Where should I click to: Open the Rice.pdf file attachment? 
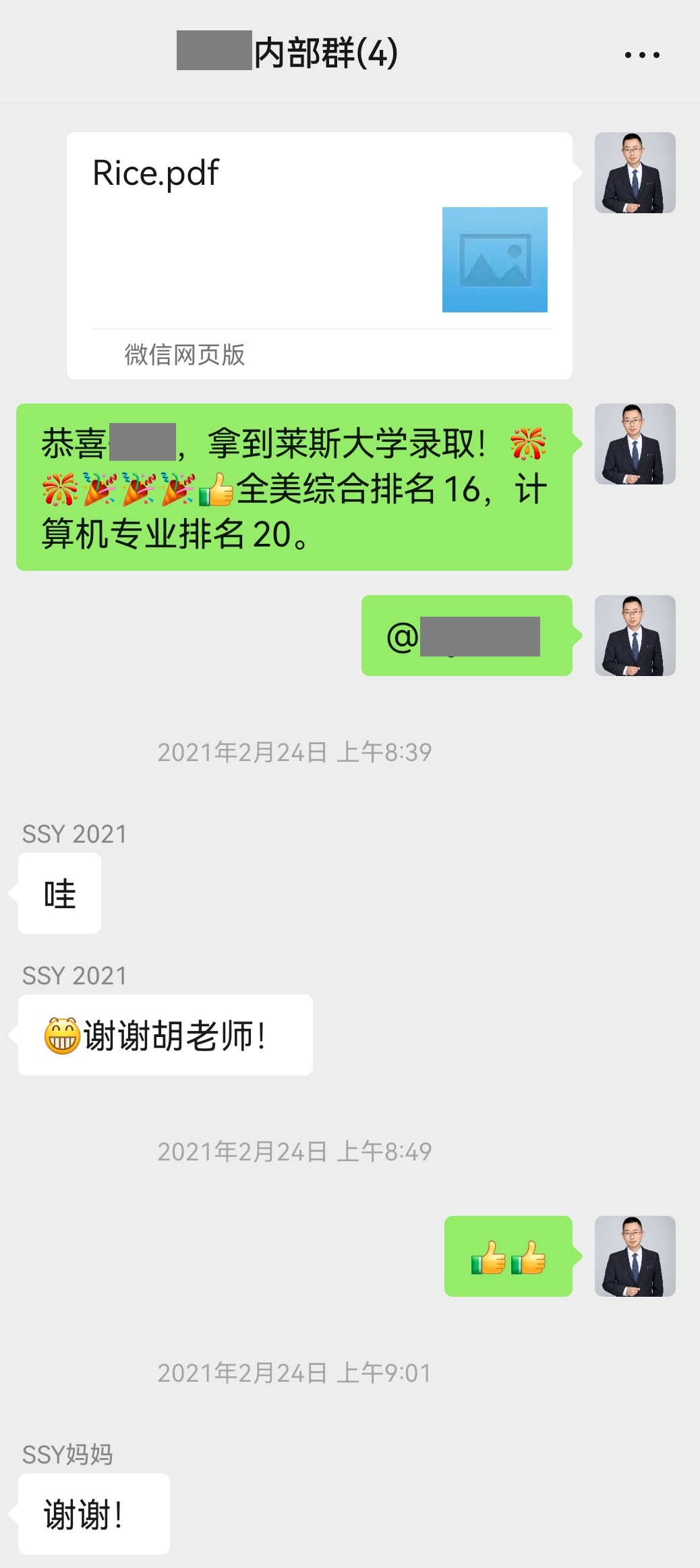(x=319, y=255)
